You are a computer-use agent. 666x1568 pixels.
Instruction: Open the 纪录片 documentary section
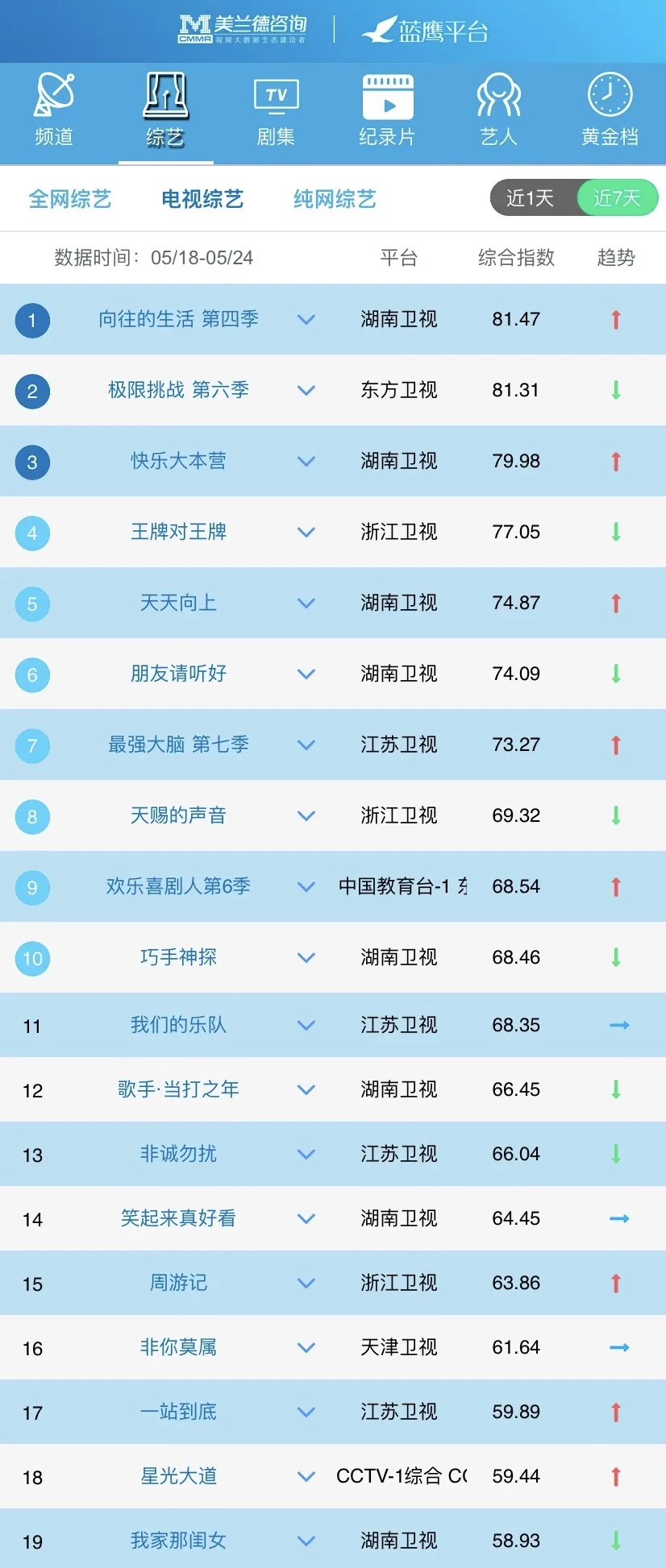coord(387,110)
